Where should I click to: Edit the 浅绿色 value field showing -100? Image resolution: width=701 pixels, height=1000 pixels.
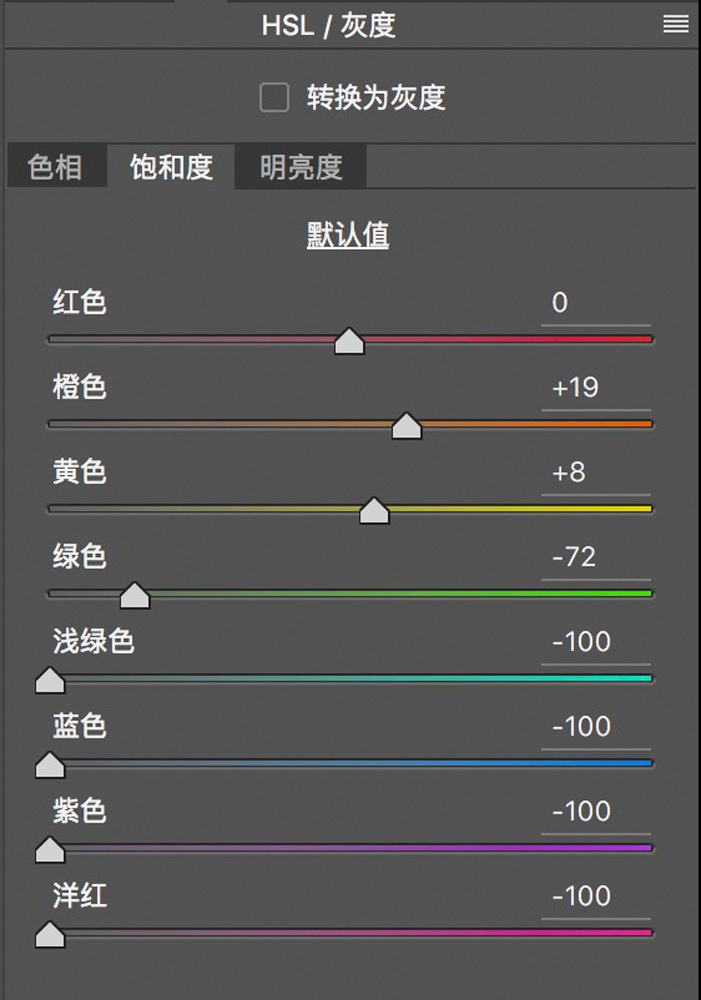(596, 642)
